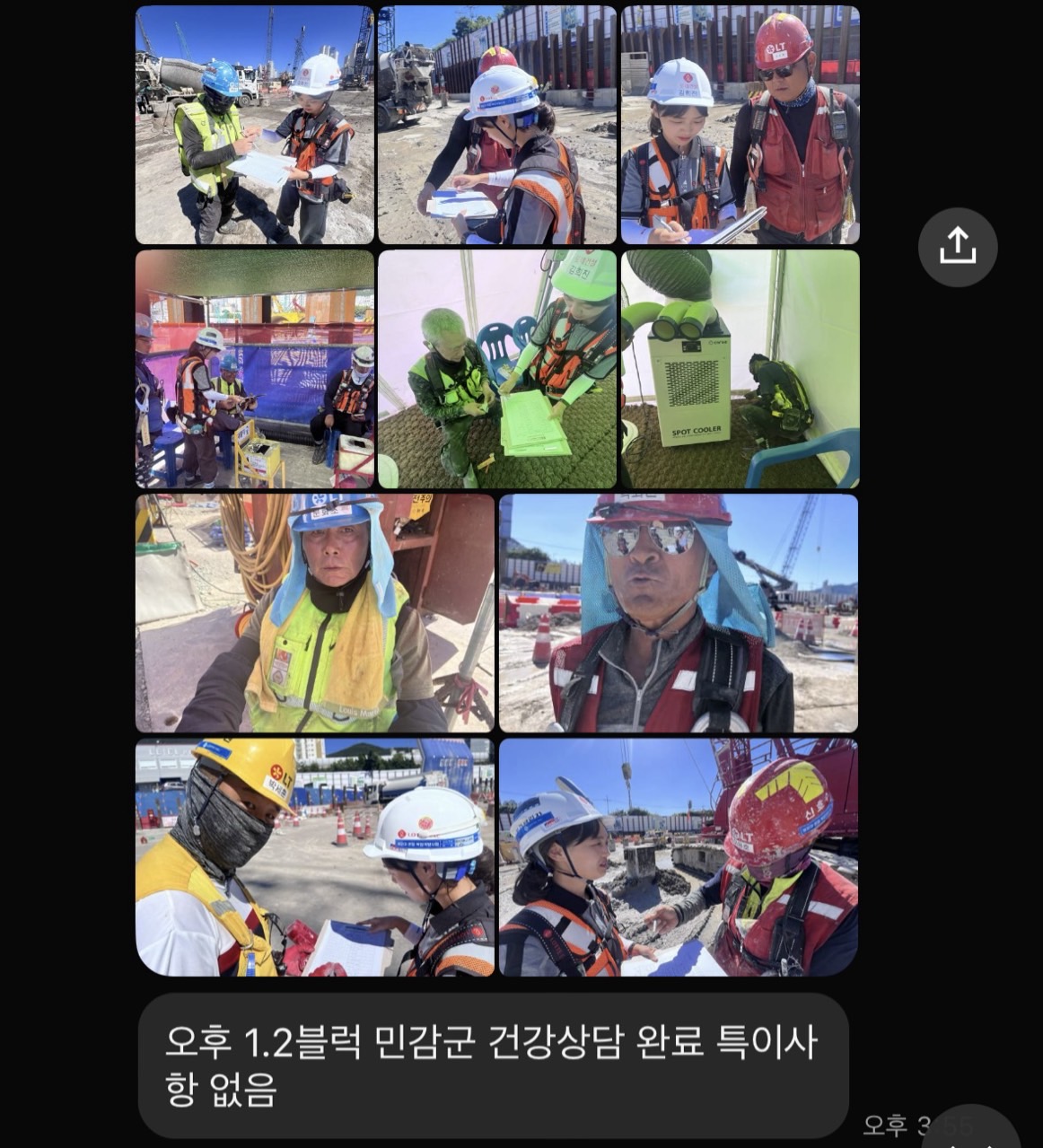Open photo of blue-helmet worker reviewing papers
The width and height of the screenshot is (1043, 1148).
(x=254, y=126)
